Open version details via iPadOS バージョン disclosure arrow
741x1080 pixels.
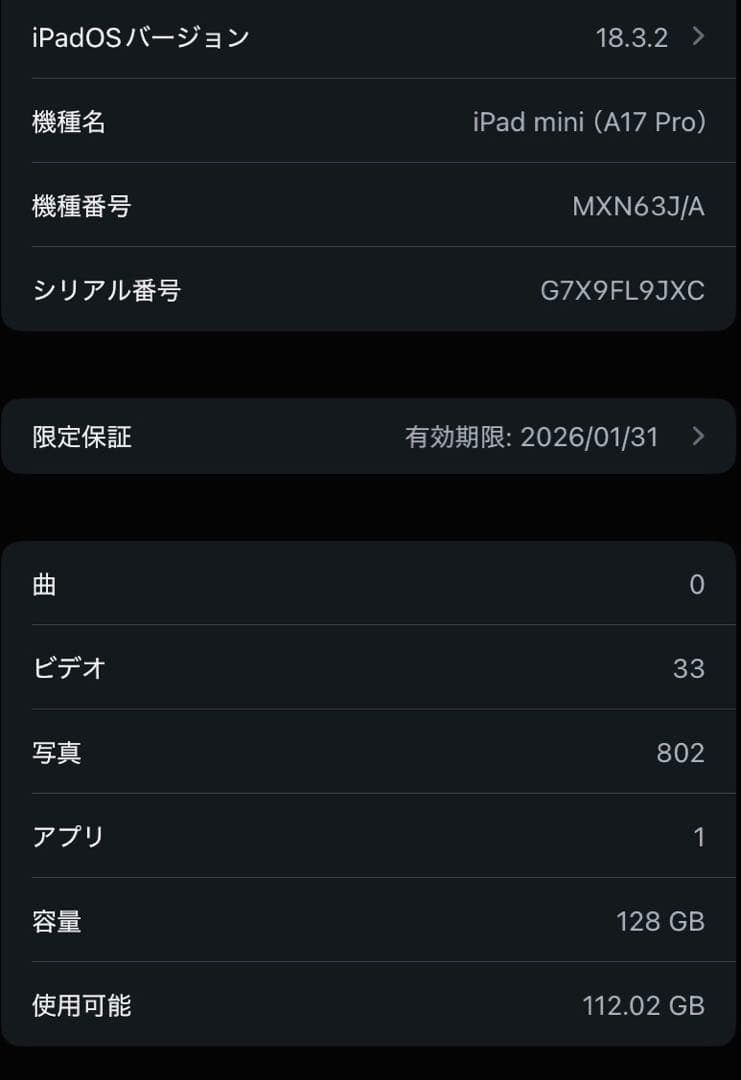[700, 37]
